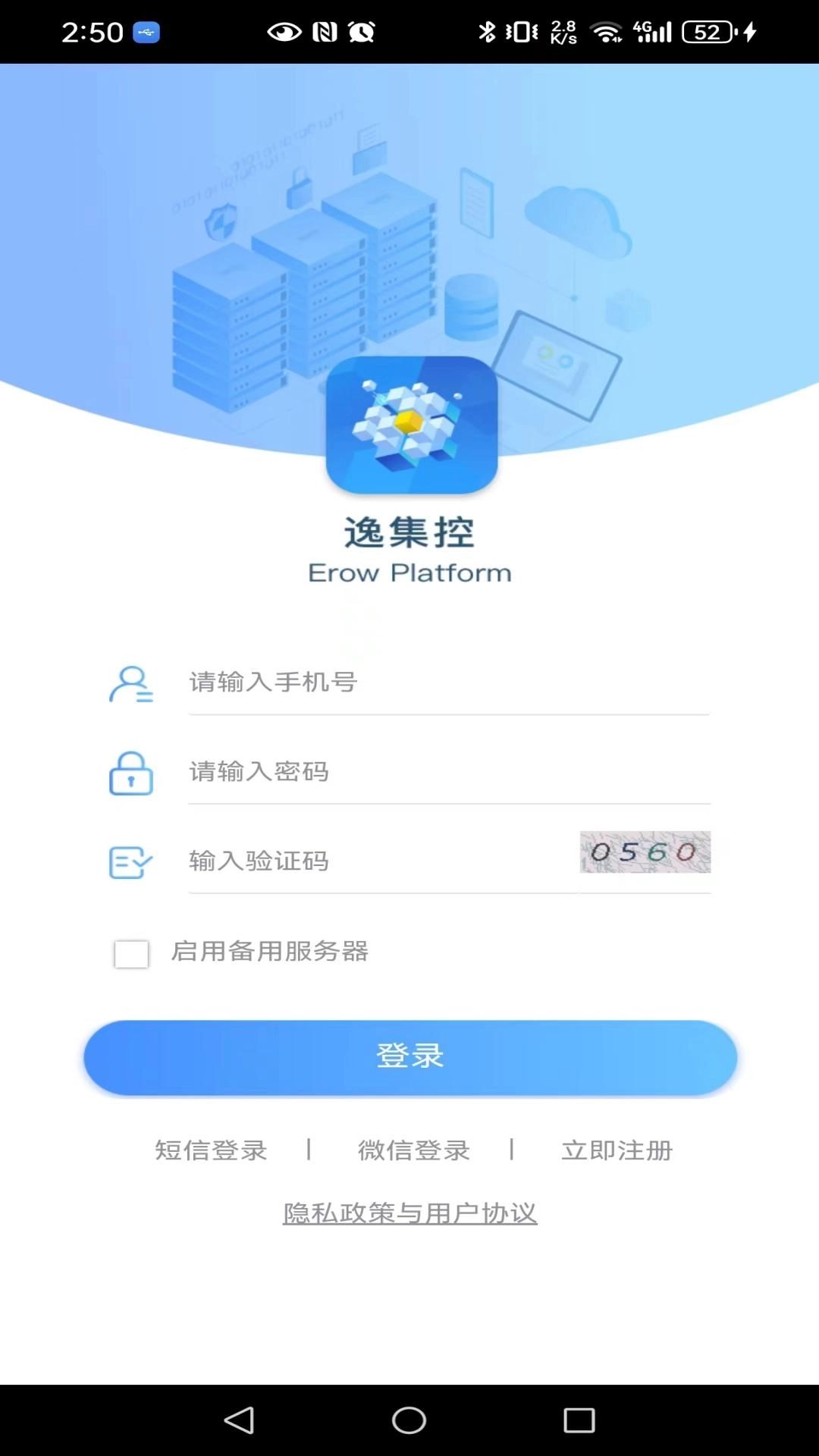Open 隐私政策与用户协议 privacy policy link

[x=409, y=1213]
